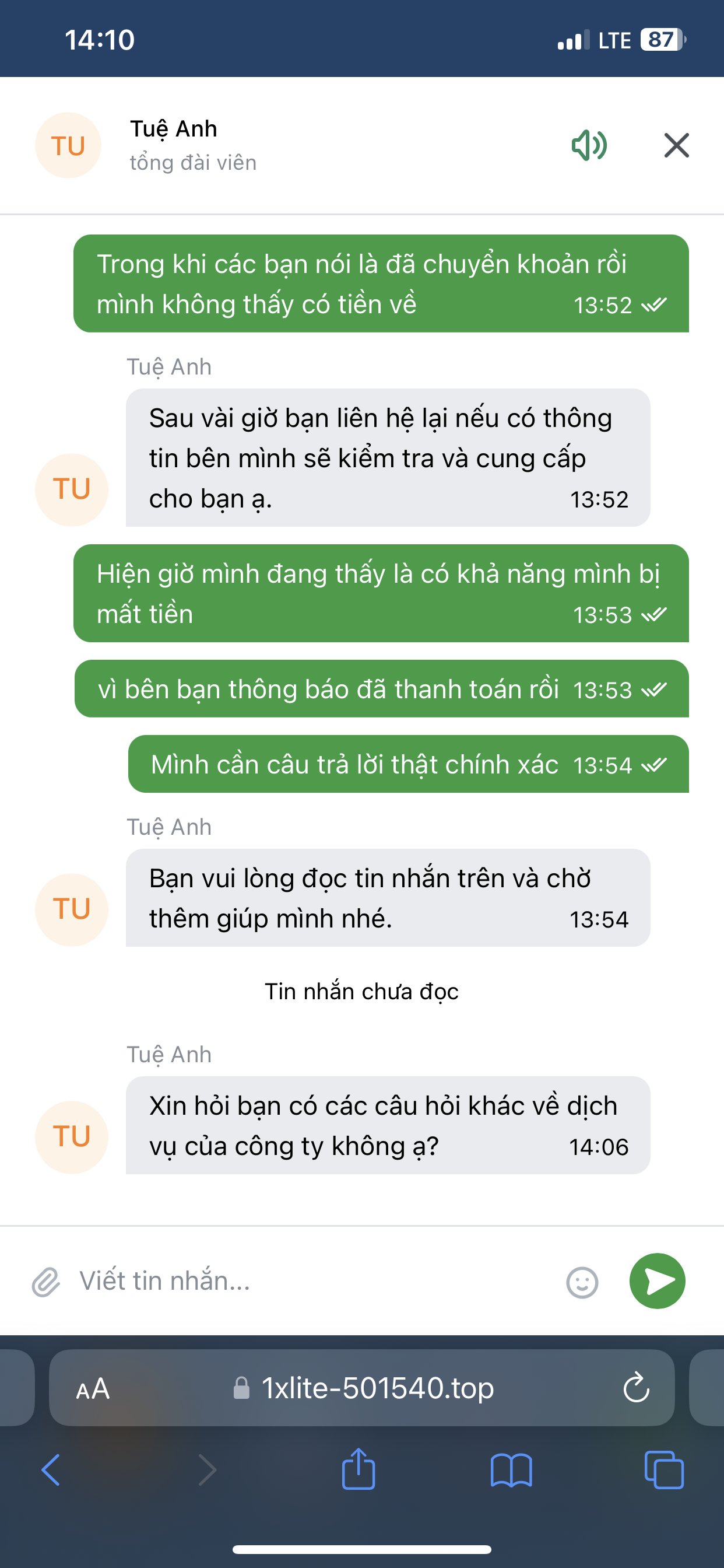Close the chat with Tuệ Anh
The height and width of the screenshot is (1568, 724).
pyautogui.click(x=676, y=145)
